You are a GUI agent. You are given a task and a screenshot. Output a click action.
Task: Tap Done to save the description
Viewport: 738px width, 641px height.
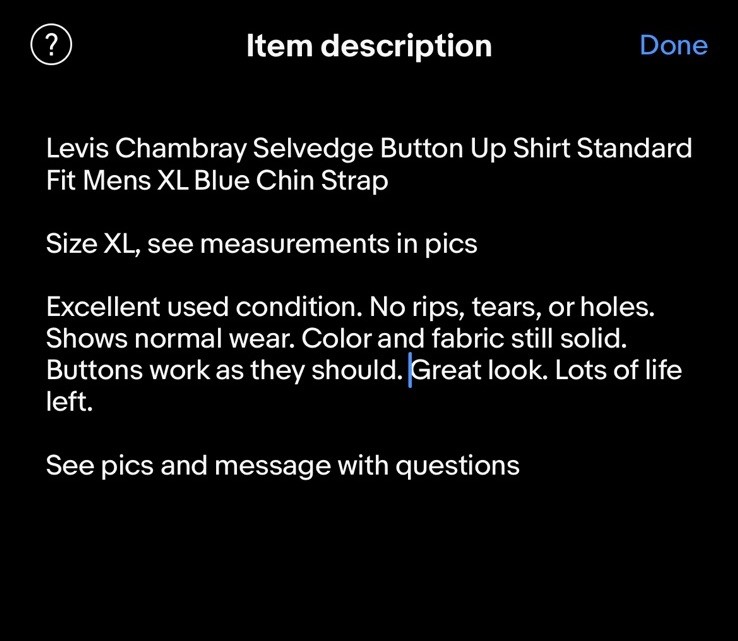[x=673, y=45]
